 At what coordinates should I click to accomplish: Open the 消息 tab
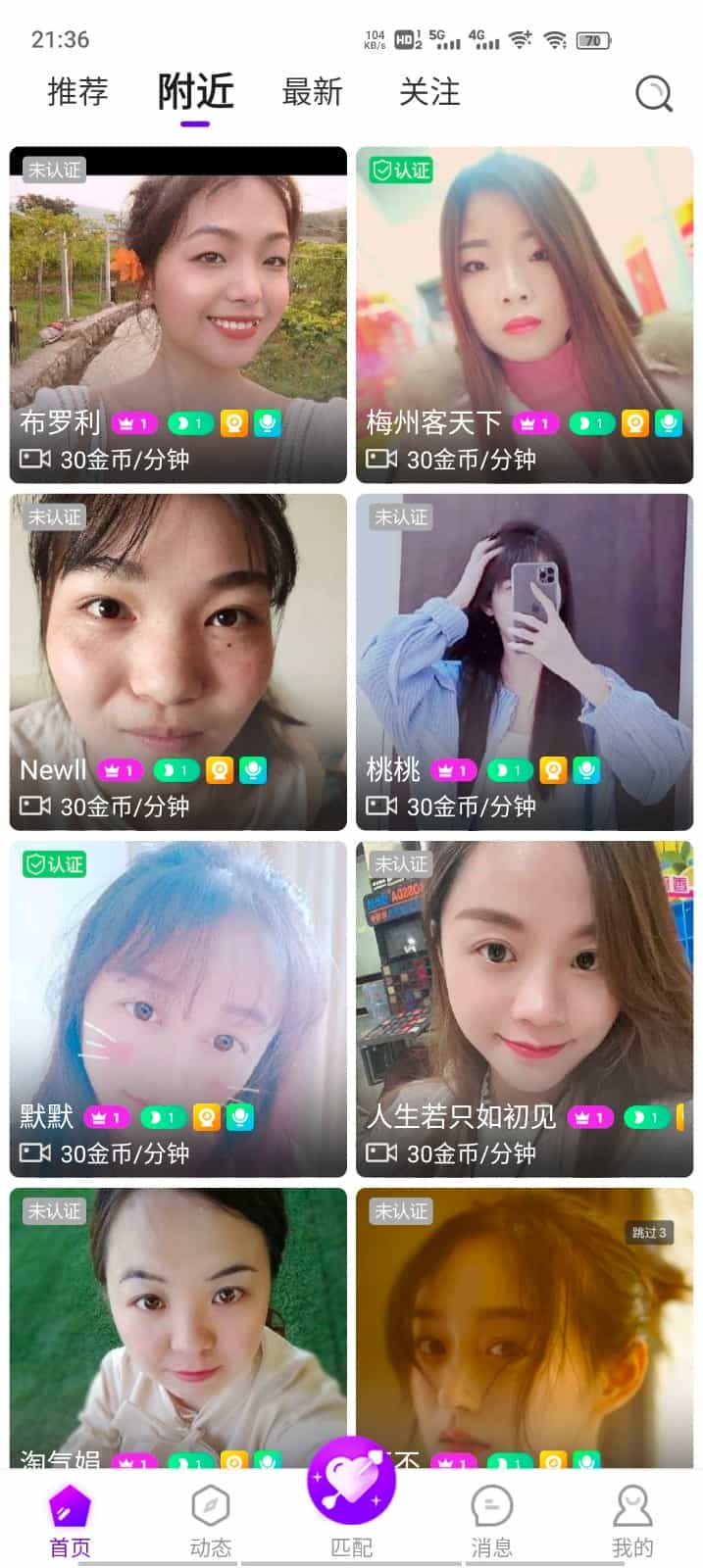(x=491, y=1520)
